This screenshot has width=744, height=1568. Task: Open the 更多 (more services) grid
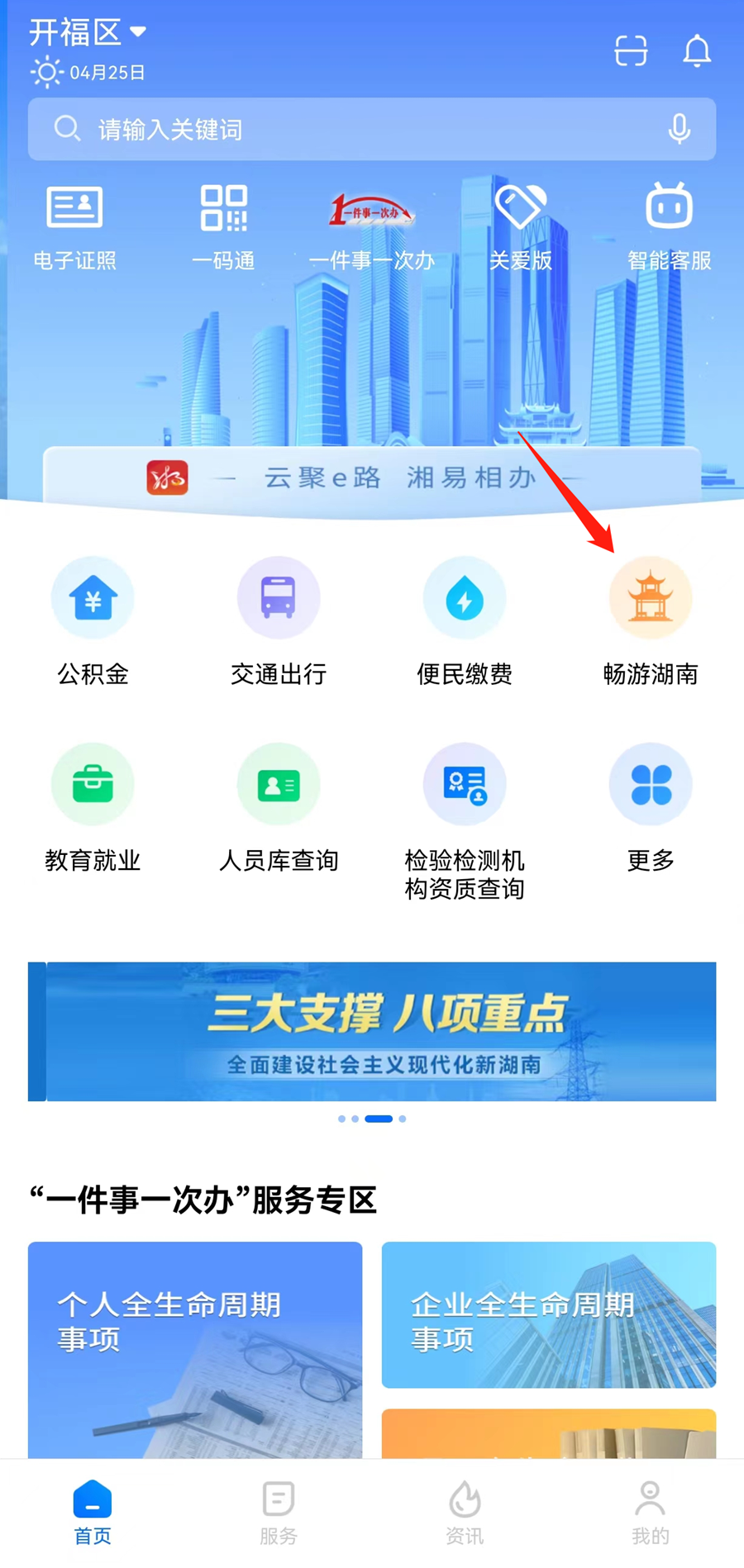tap(650, 805)
